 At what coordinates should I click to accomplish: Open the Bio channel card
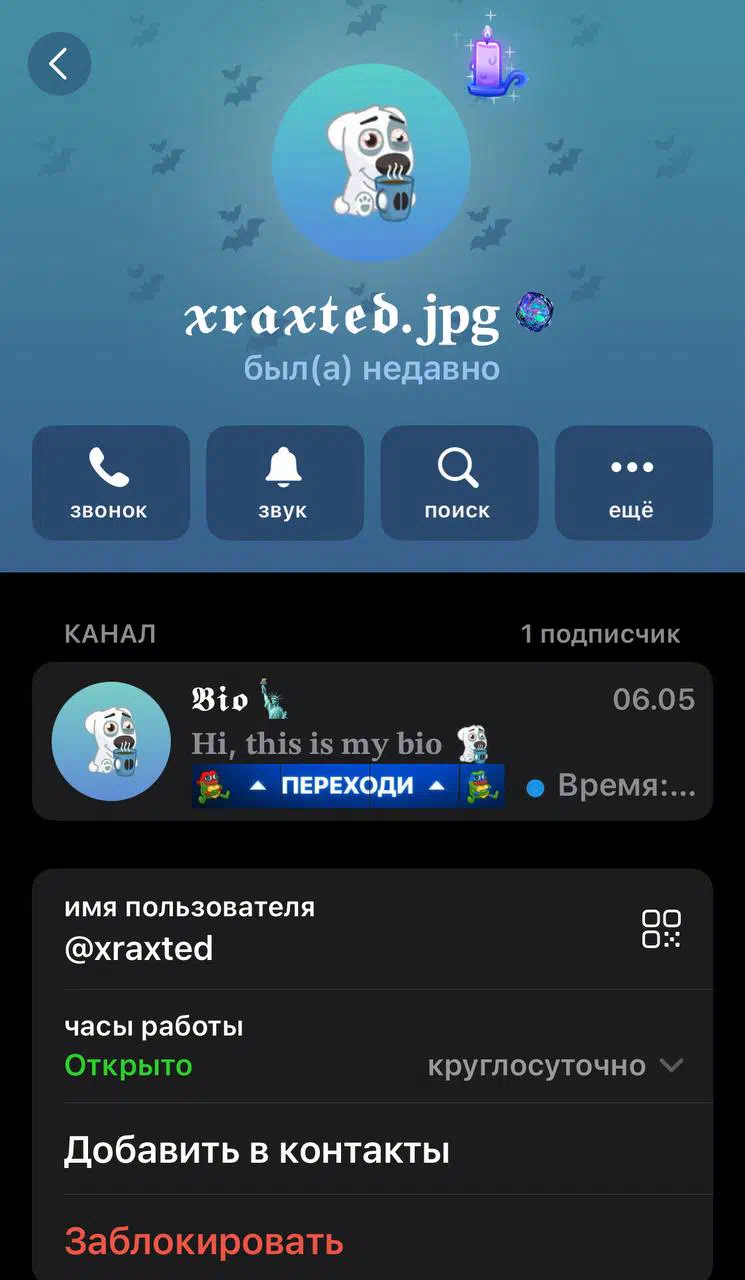[372, 741]
